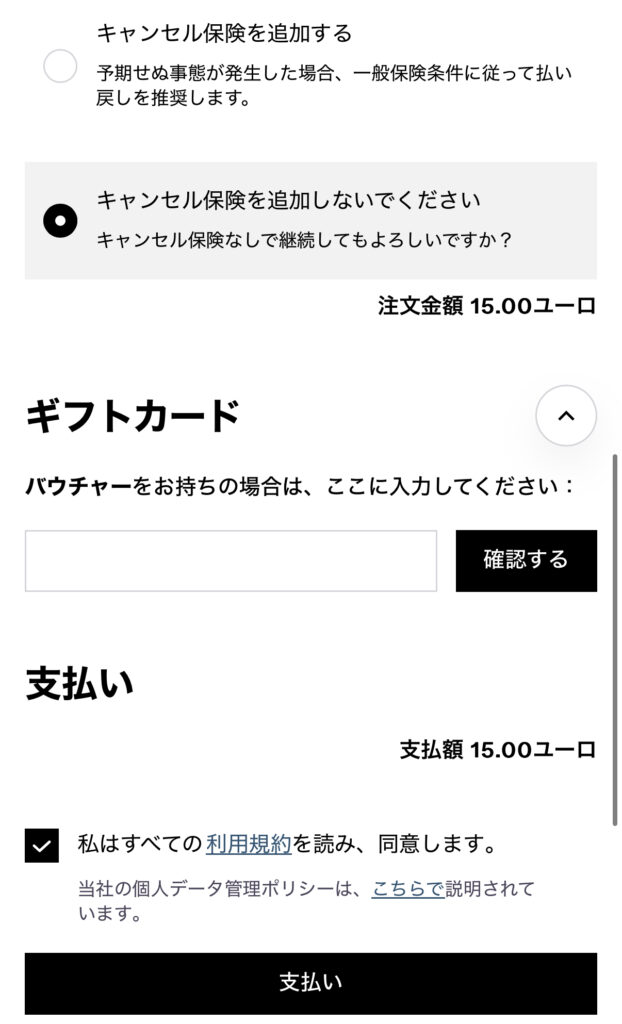Tap the 支払い pay button
Screen dimensions: 622x1024
pos(311,983)
